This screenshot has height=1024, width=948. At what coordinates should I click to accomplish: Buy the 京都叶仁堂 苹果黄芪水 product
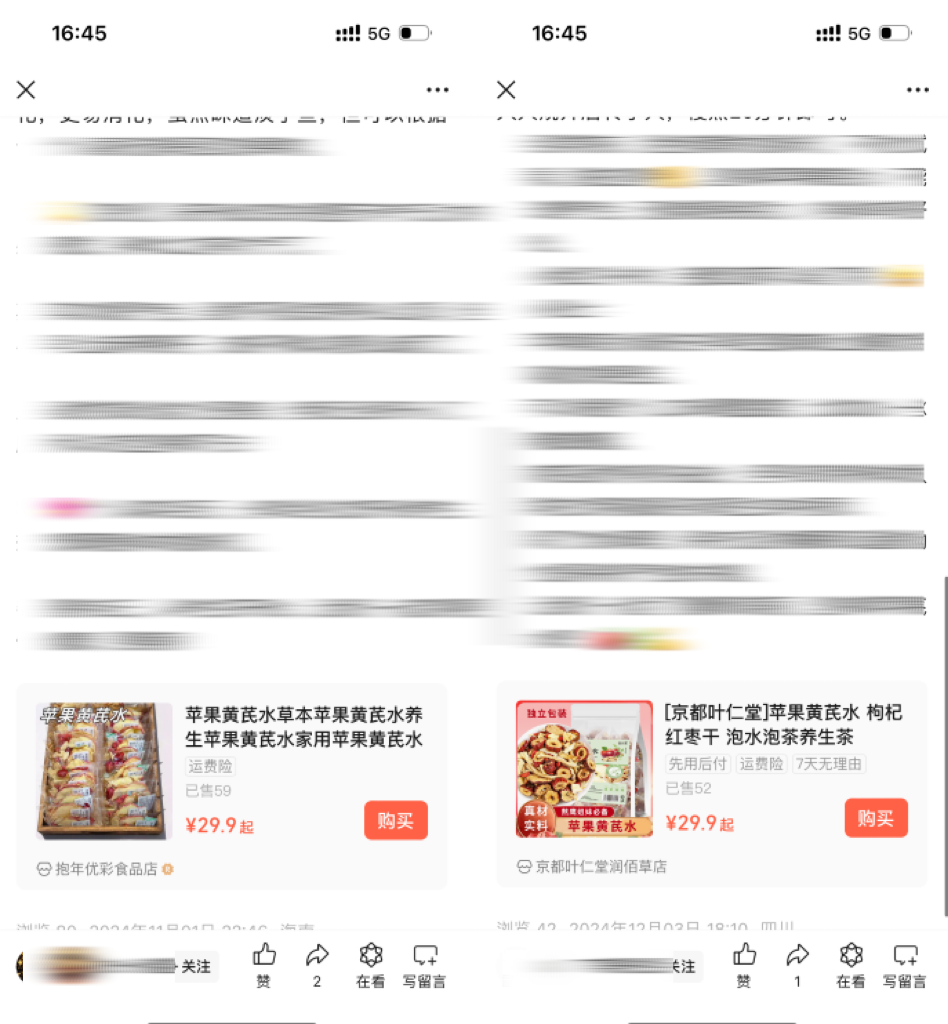(875, 818)
